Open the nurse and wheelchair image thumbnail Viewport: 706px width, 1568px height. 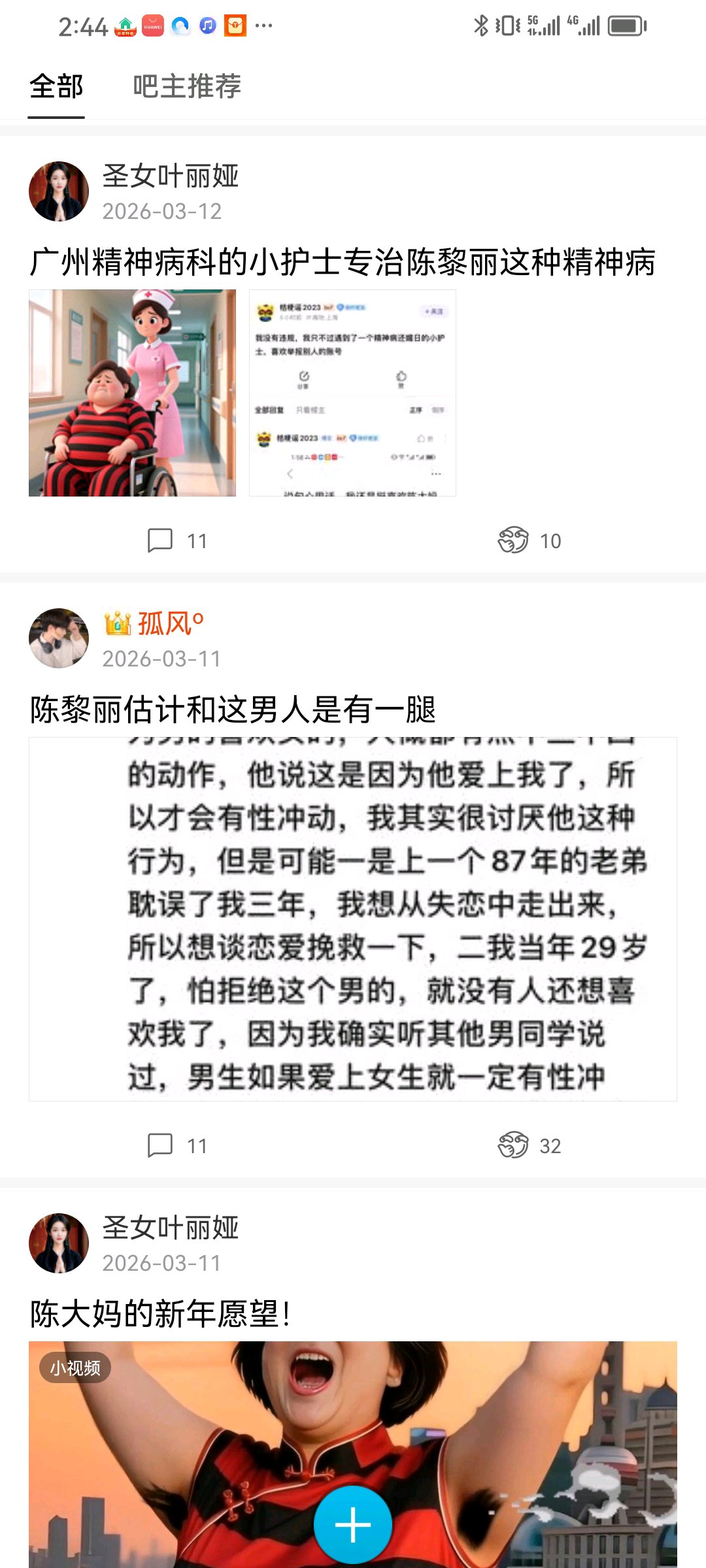pyautogui.click(x=132, y=393)
